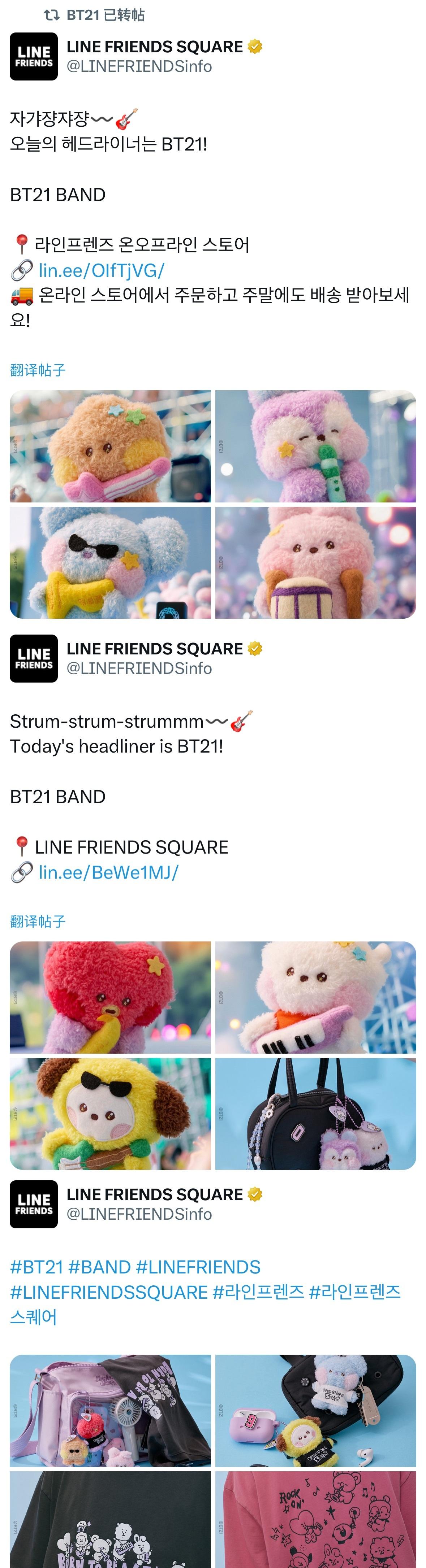View the purple plush playing recorder photo
The width and height of the screenshot is (426, 1568).
click(x=315, y=446)
